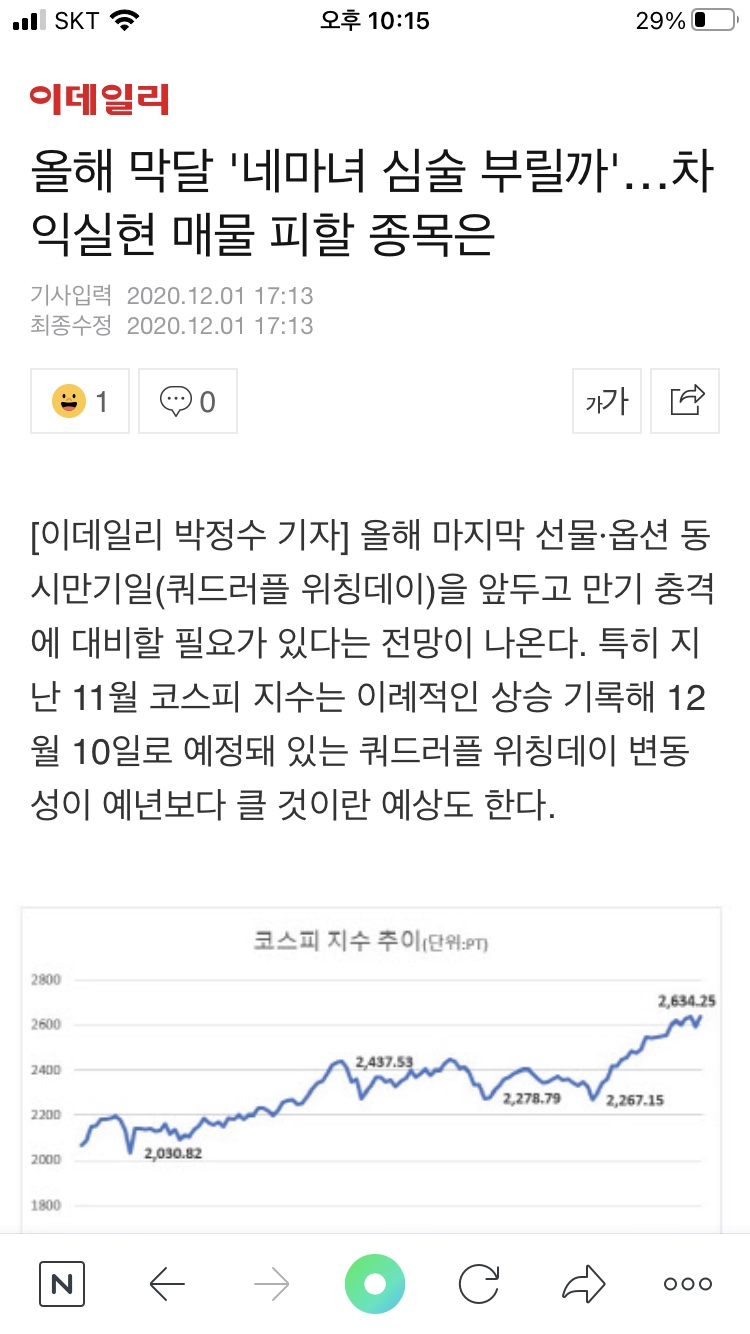Open the comments button showing 0
The image size is (750, 1334).
click(188, 402)
